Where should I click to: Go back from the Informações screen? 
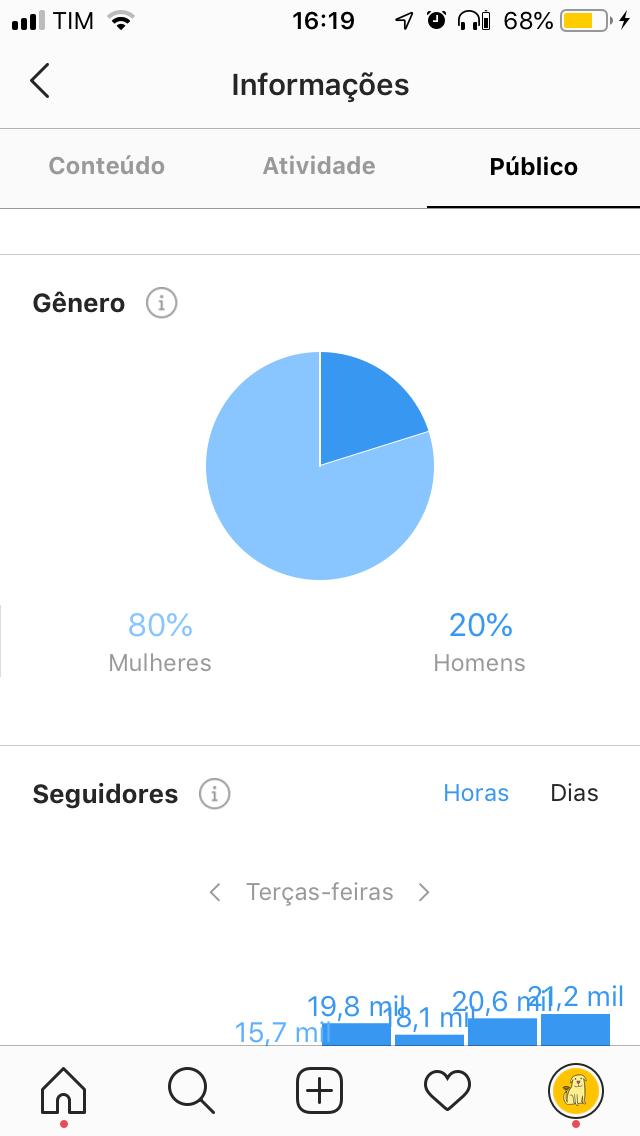[40, 80]
